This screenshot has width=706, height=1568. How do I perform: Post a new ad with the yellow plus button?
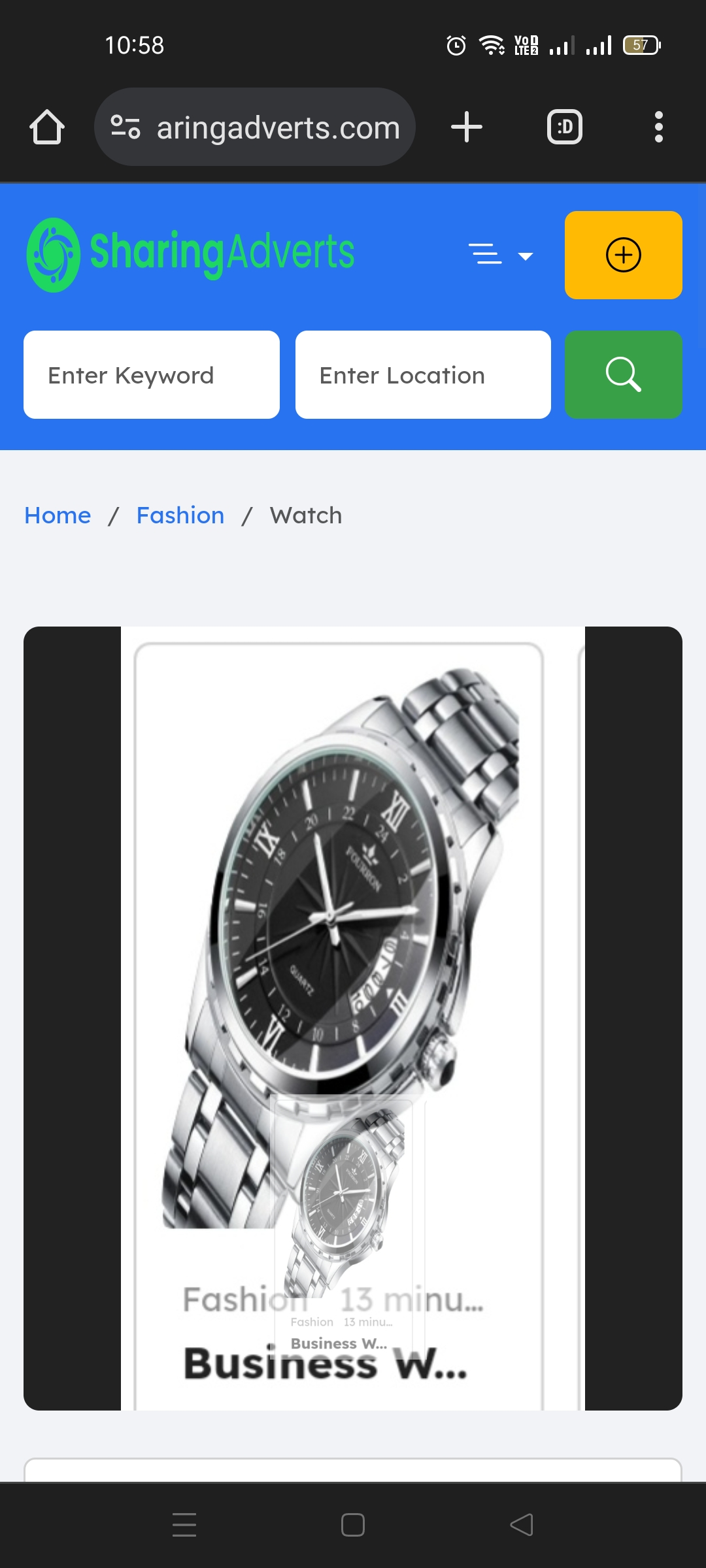pos(623,255)
